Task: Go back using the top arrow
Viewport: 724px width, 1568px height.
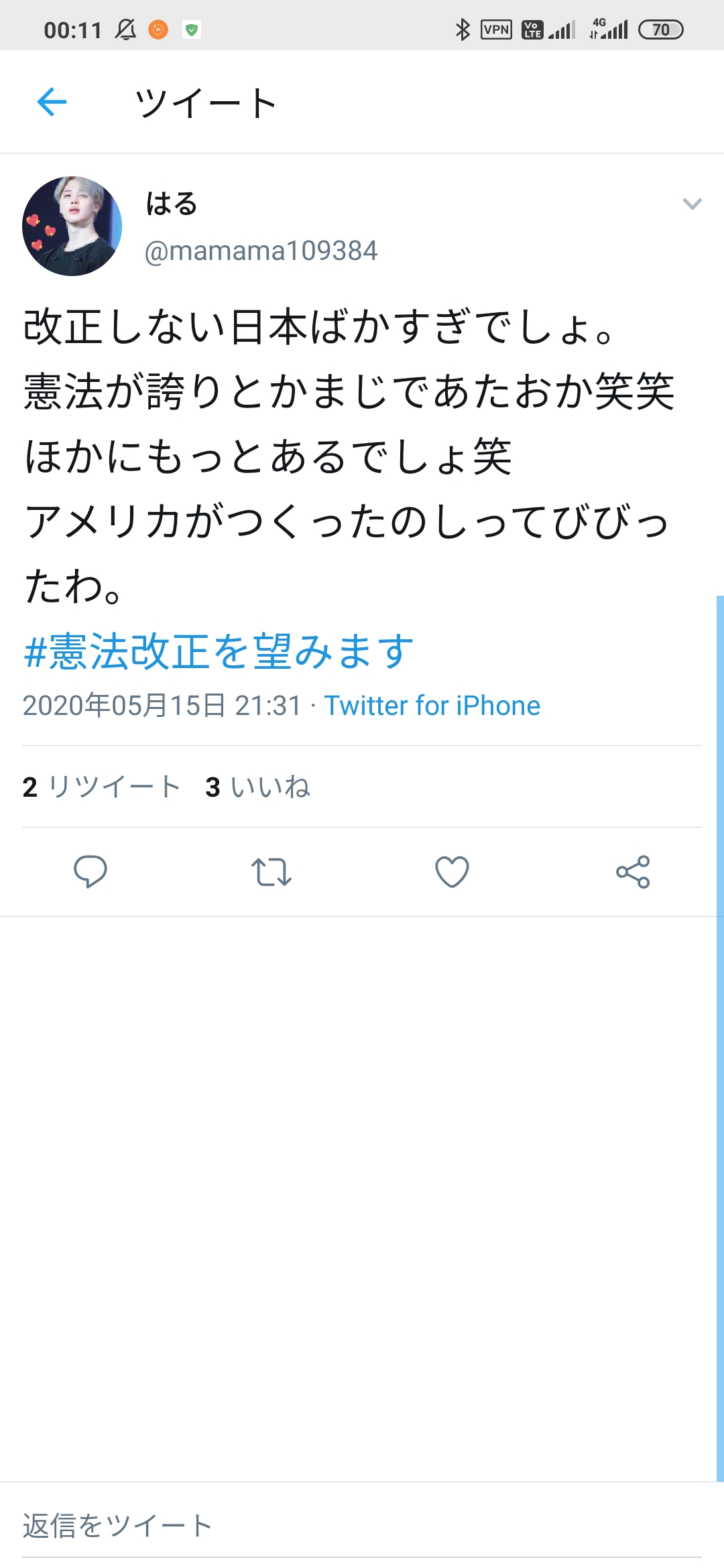Action: [x=52, y=102]
